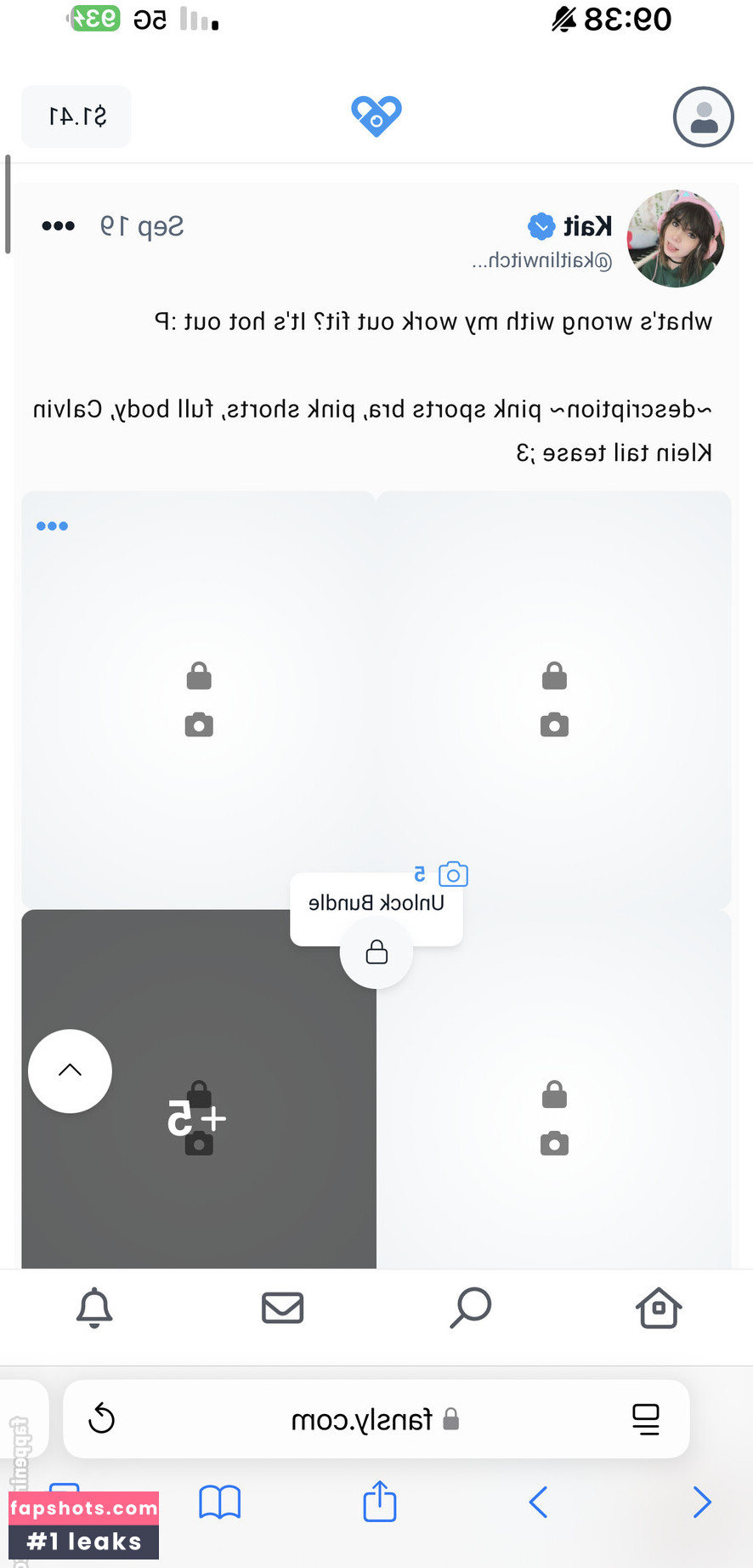
Task: Open the messages envelope tab
Action: point(282,1308)
